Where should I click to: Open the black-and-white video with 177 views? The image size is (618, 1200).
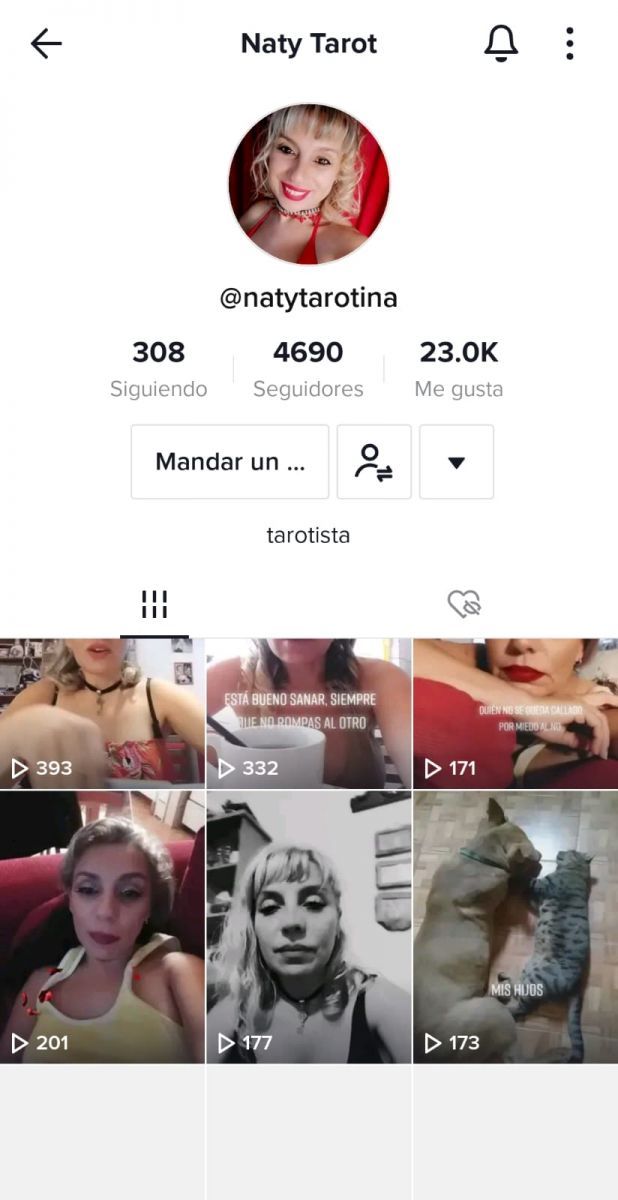[308, 927]
